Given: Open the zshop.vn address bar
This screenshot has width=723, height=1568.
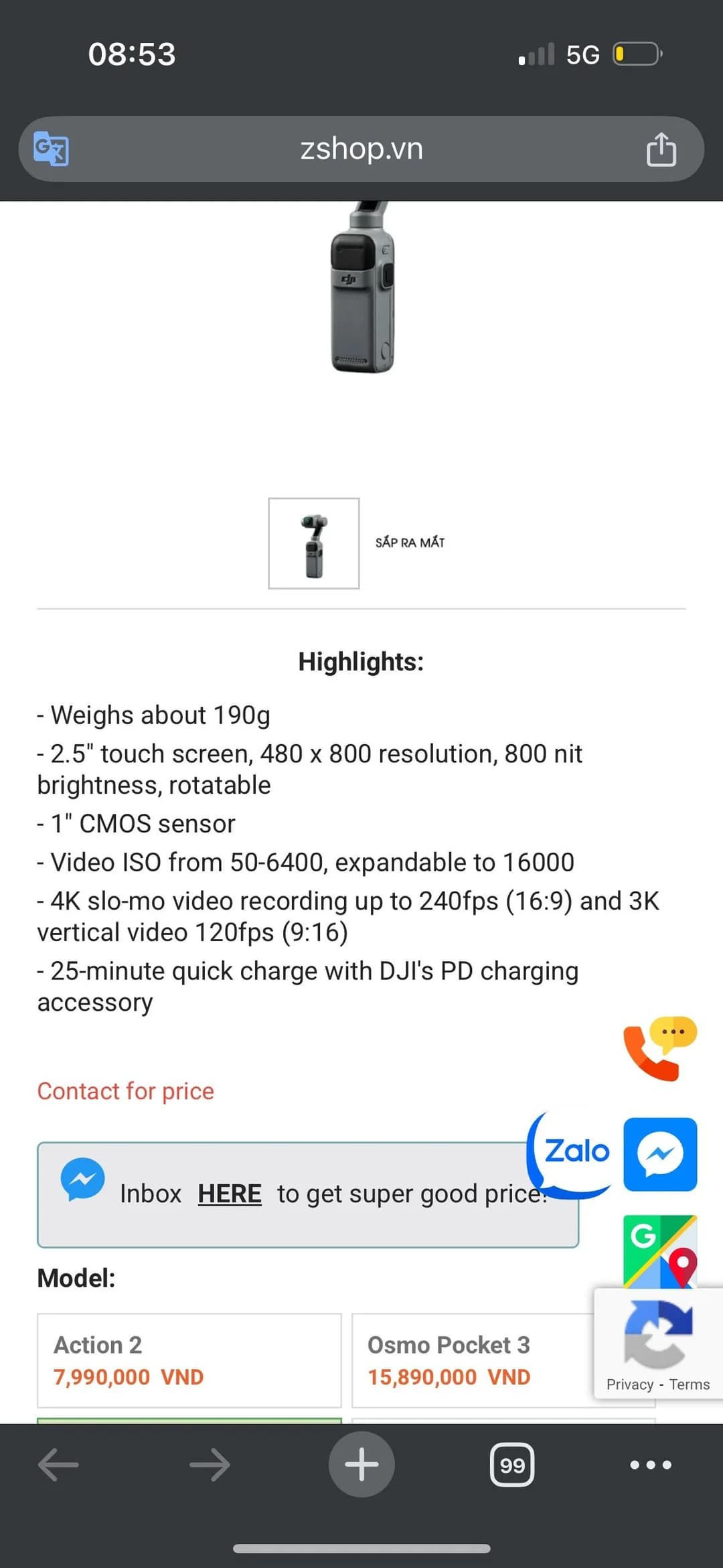Looking at the screenshot, I should 361,149.
